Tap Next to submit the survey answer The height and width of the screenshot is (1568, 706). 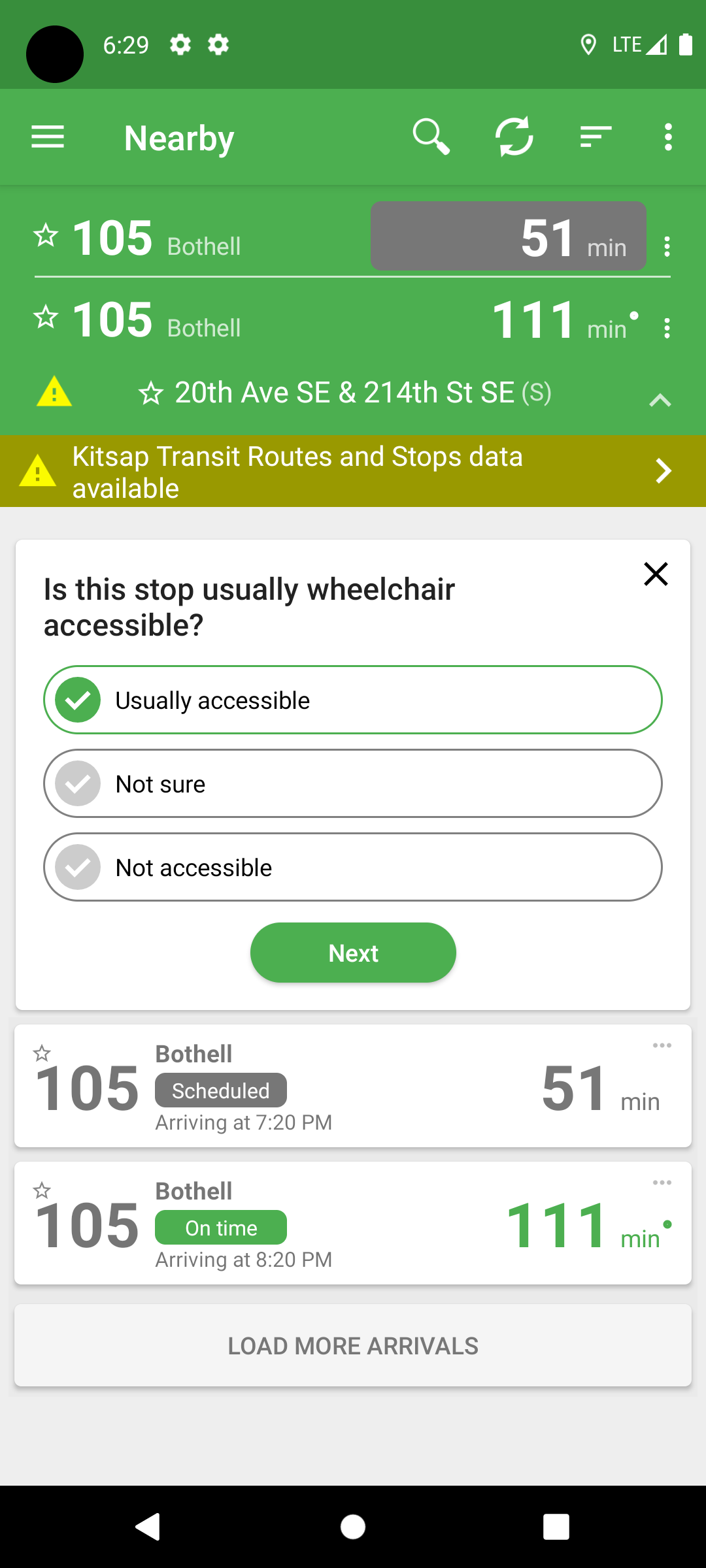[x=353, y=953]
